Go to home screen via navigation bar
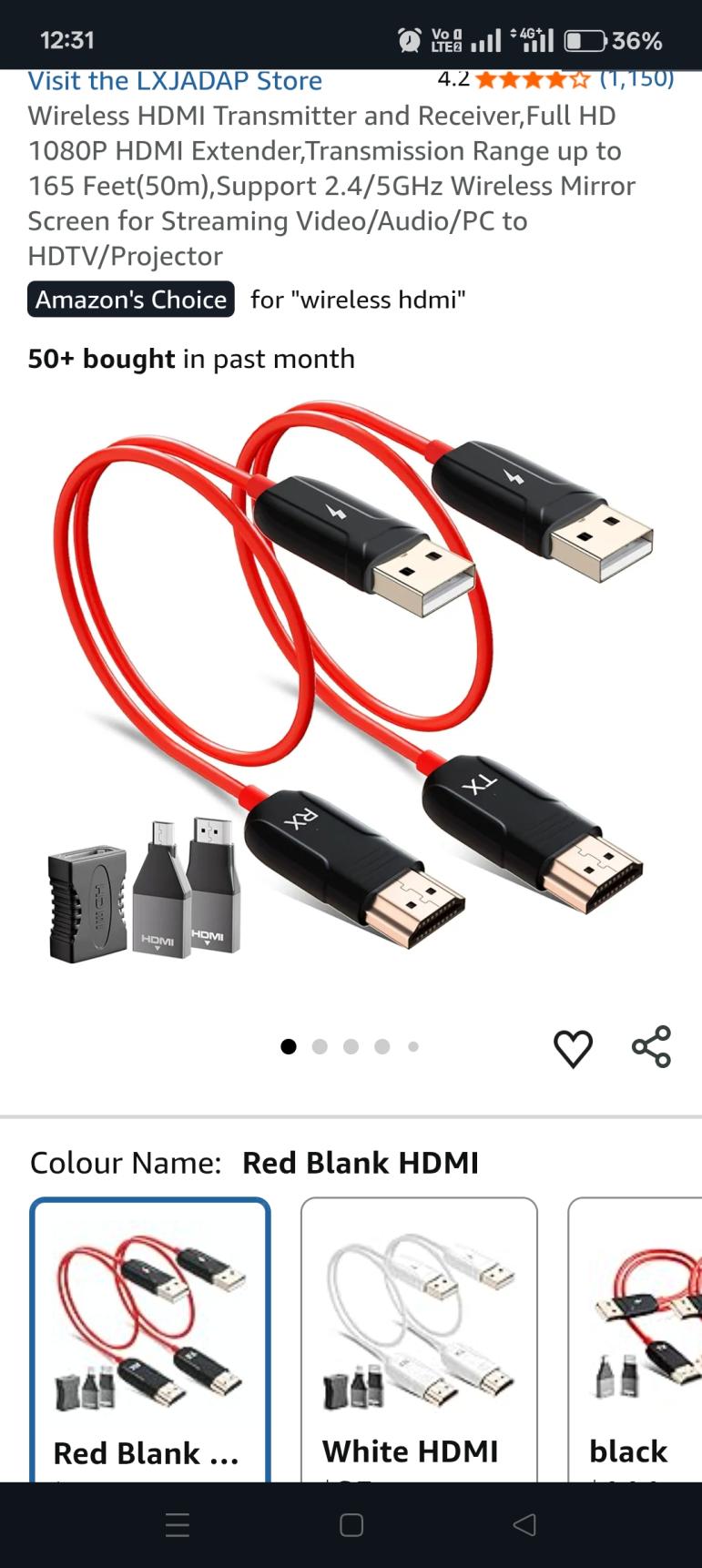 point(351,1524)
